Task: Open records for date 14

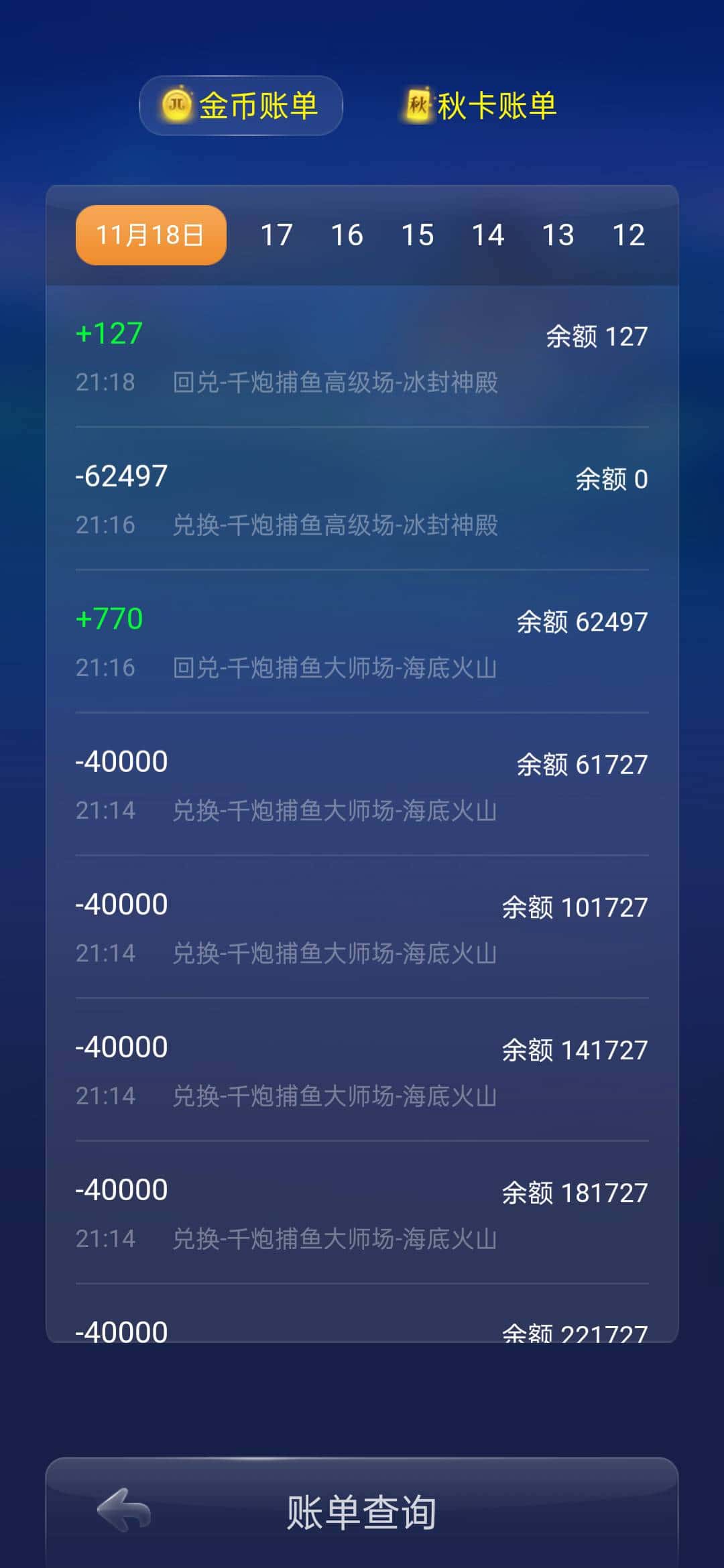Action: (x=488, y=235)
